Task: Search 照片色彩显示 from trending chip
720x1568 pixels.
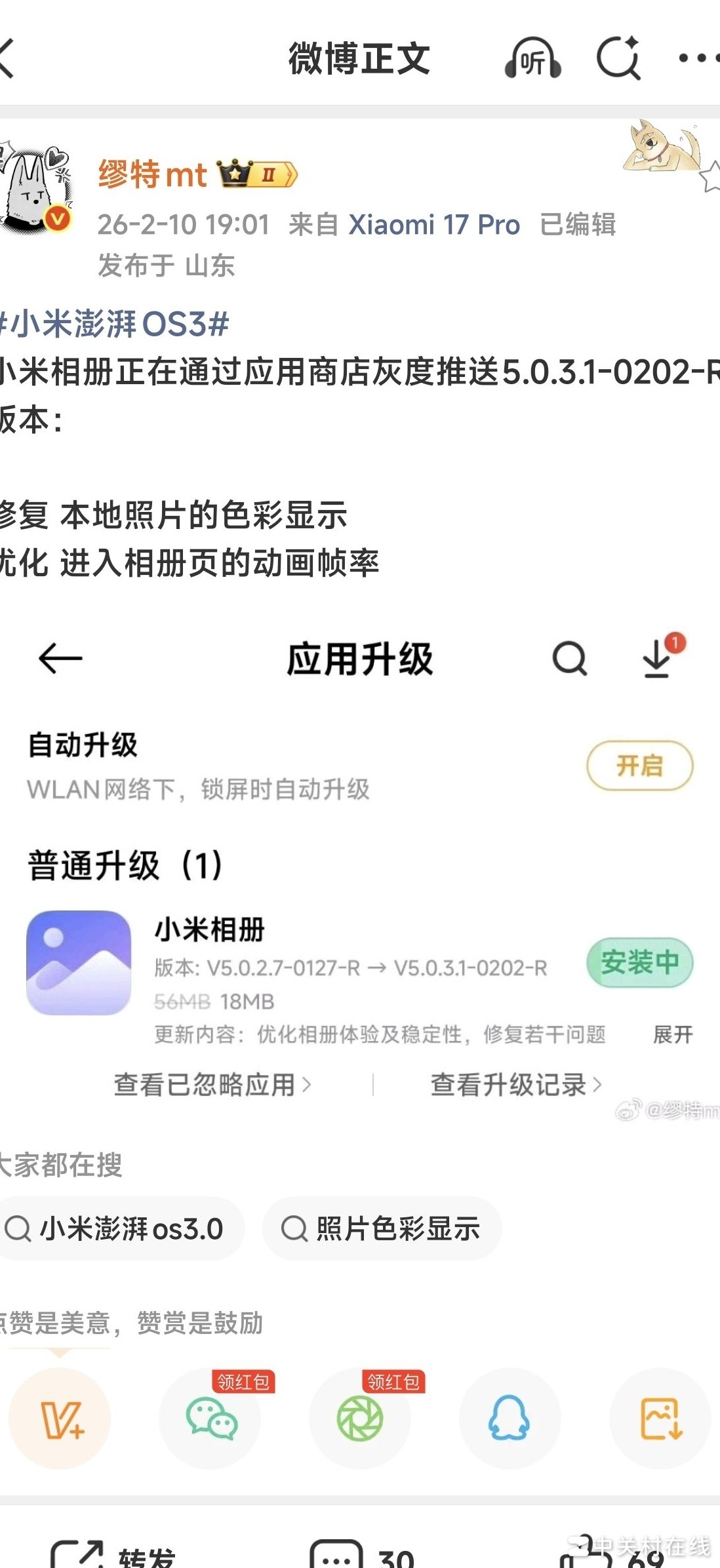Action: click(x=382, y=1228)
